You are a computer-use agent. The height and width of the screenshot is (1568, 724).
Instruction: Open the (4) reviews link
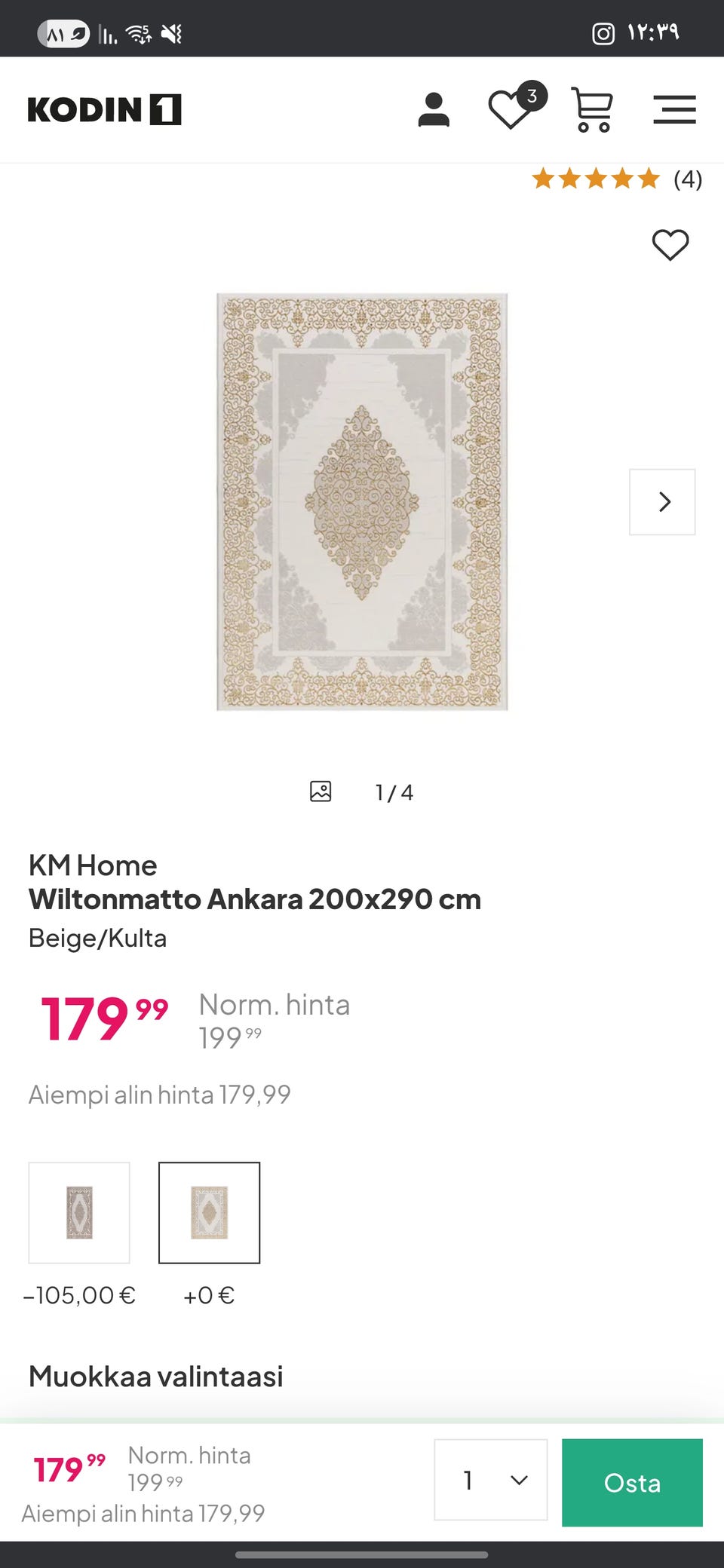(x=687, y=179)
